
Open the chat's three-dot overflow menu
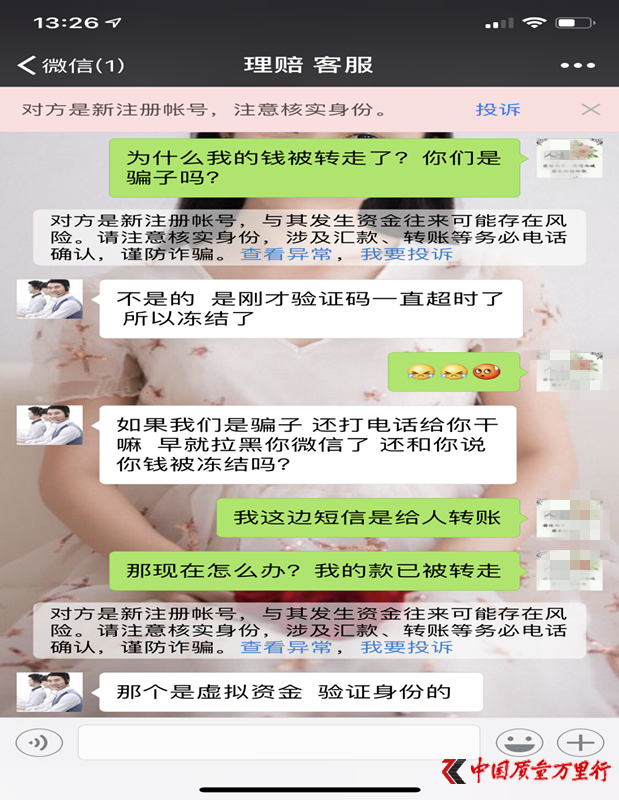[577, 66]
